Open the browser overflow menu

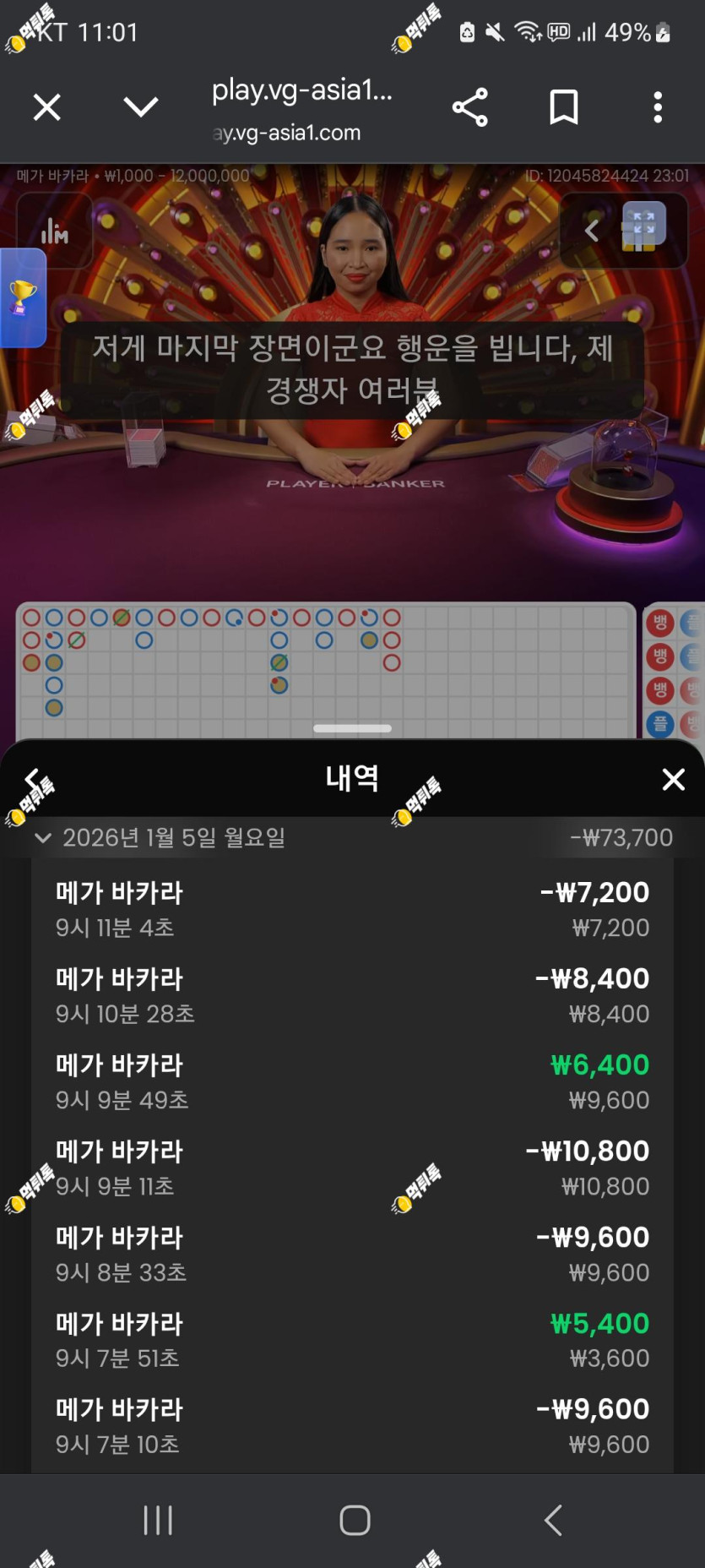[x=658, y=107]
